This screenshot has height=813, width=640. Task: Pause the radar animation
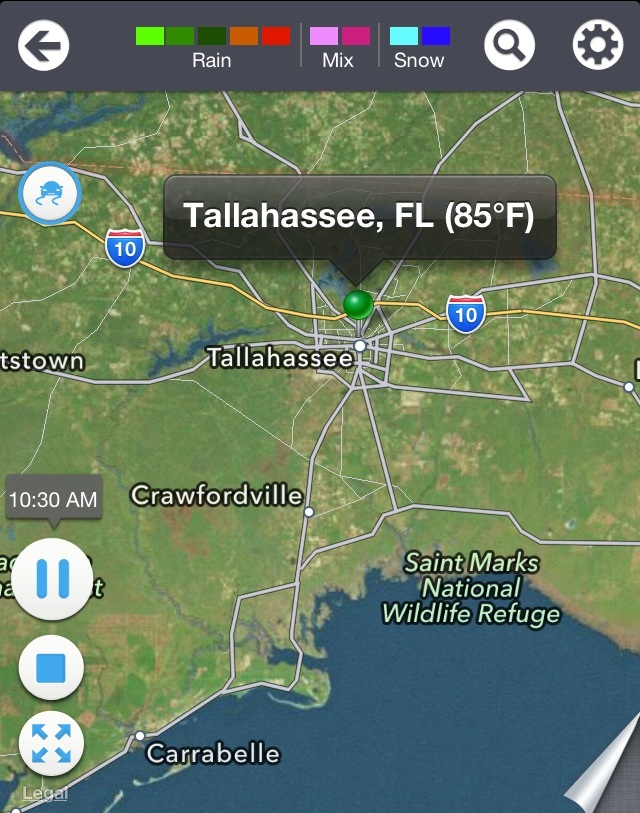[x=52, y=579]
